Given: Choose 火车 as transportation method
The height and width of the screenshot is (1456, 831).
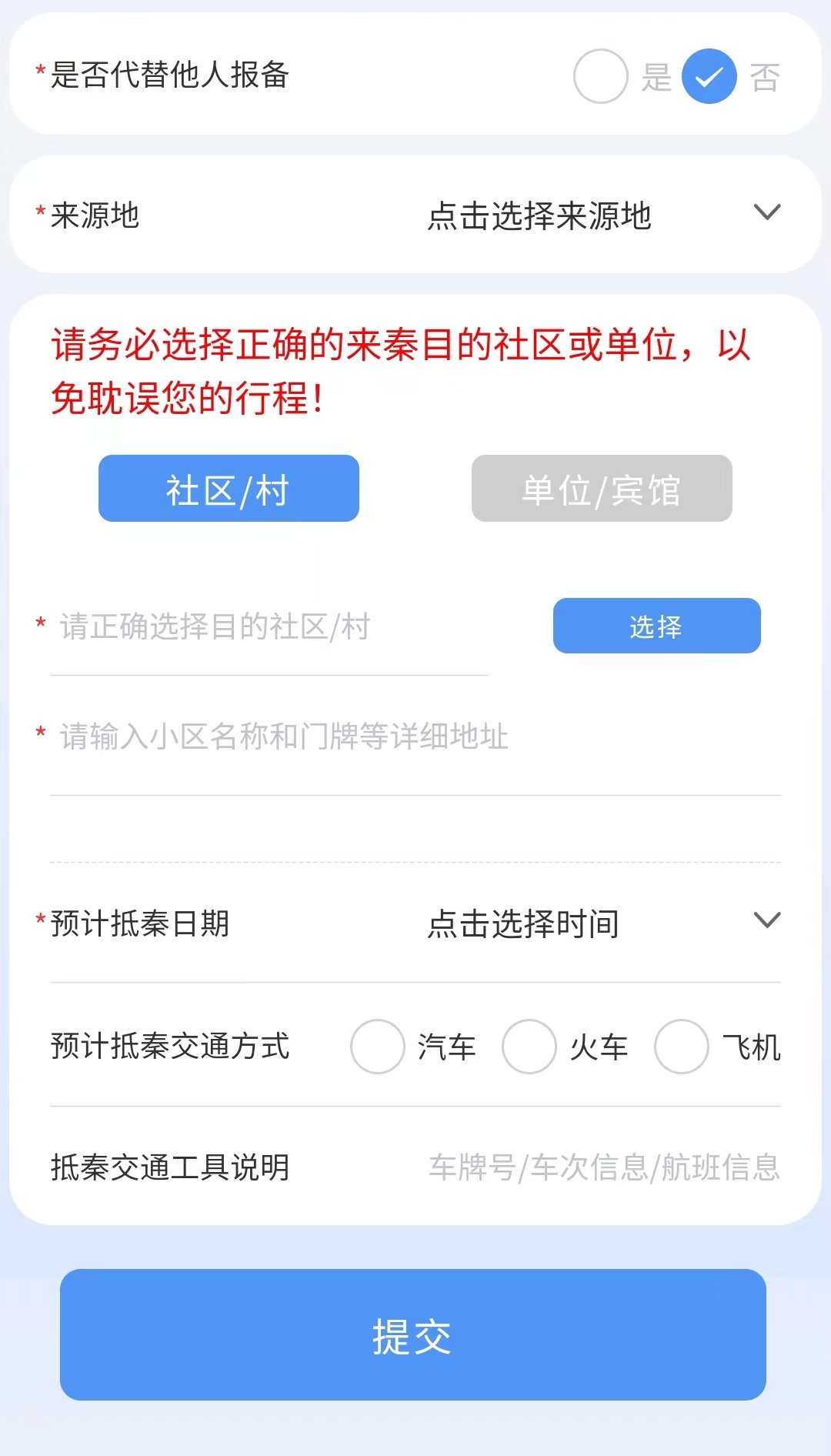Looking at the screenshot, I should coord(529,1047).
